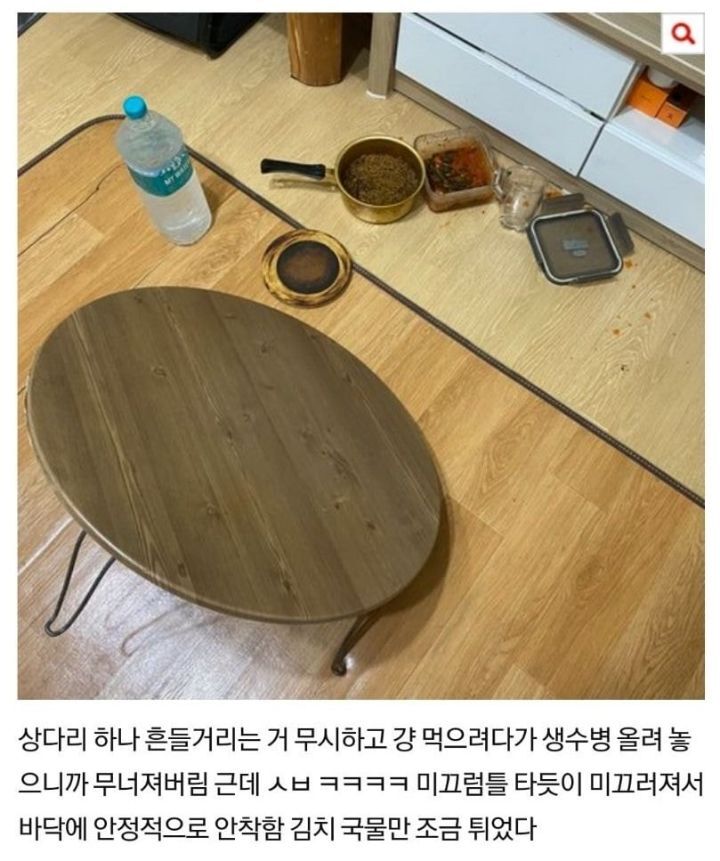Tap the magnifier icon to enlarge the photo
Image resolution: width=720 pixels, height=861 pixels.
pyautogui.click(x=683, y=35)
